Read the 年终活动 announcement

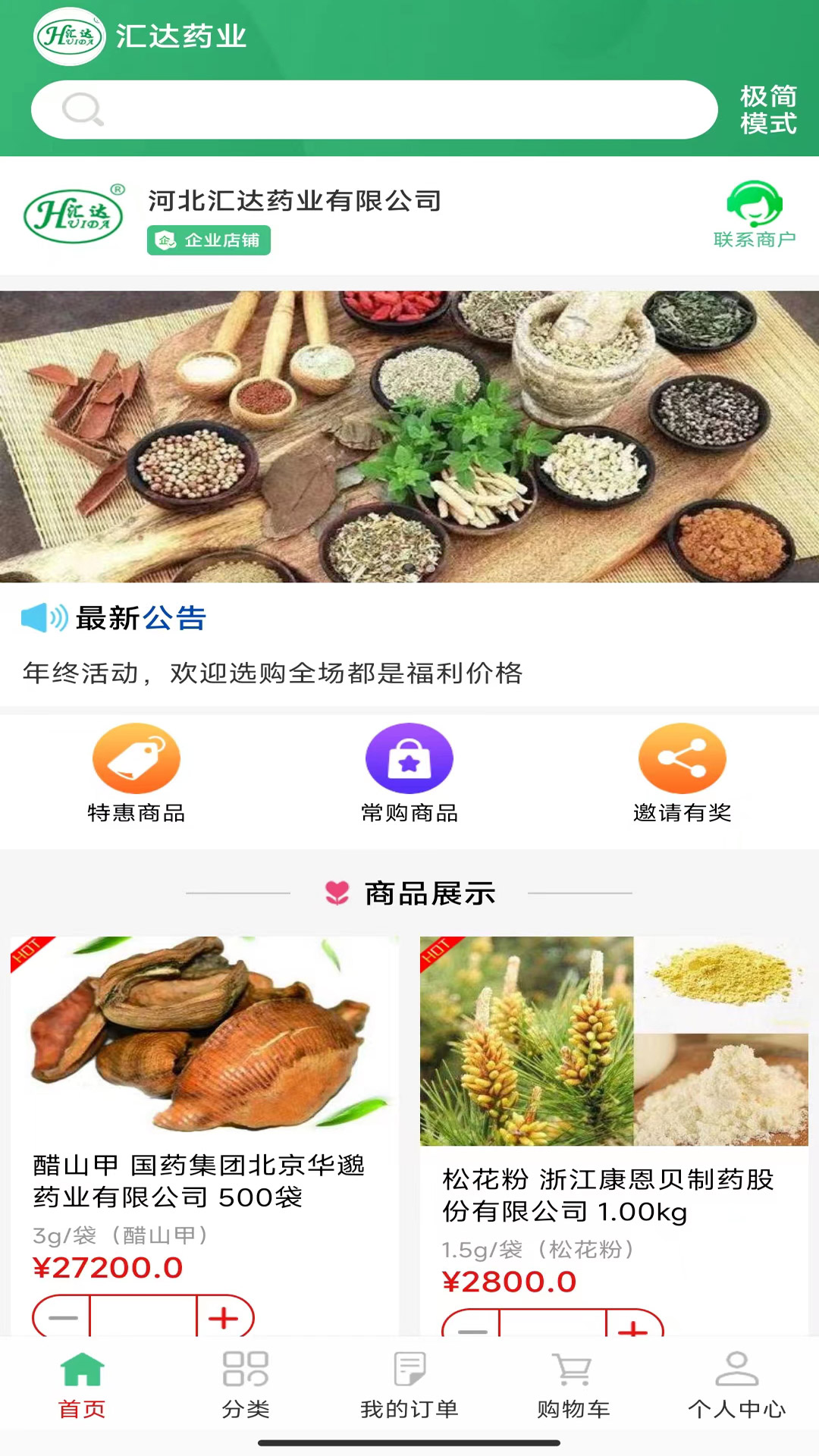click(x=273, y=673)
